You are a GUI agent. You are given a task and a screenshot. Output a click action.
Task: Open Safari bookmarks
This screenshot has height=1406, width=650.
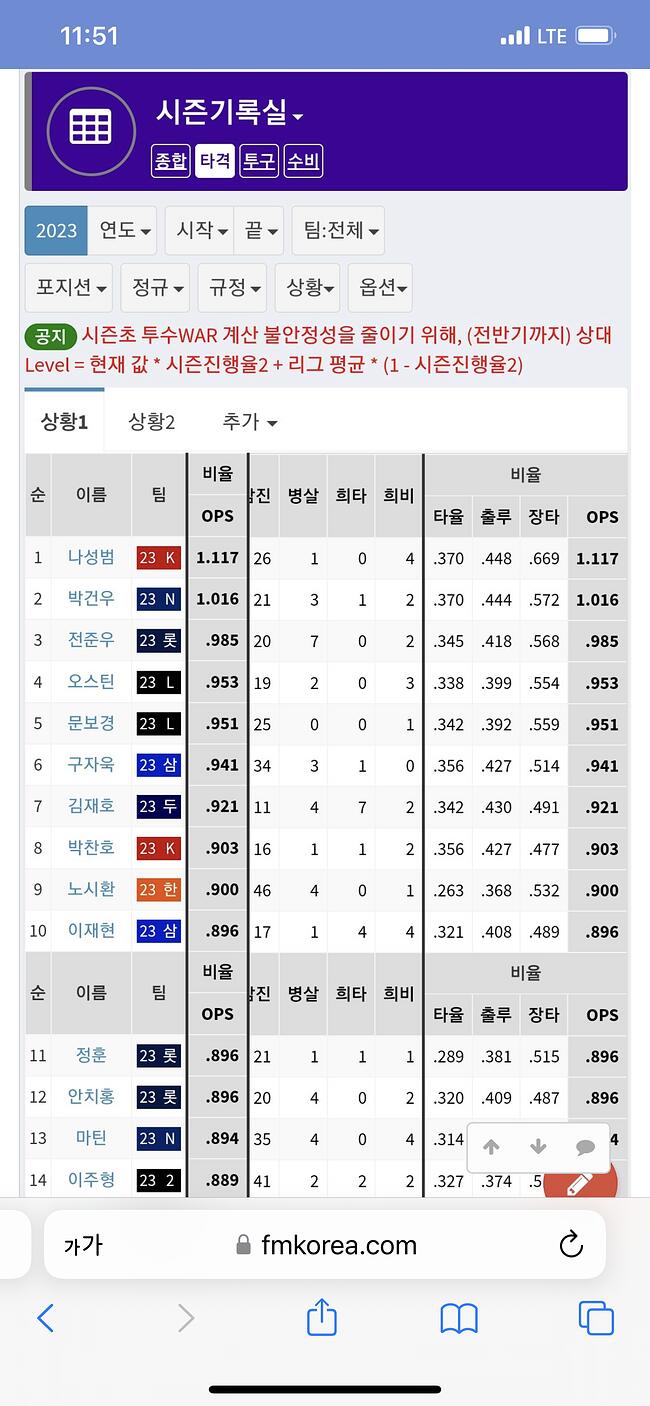tap(459, 1319)
